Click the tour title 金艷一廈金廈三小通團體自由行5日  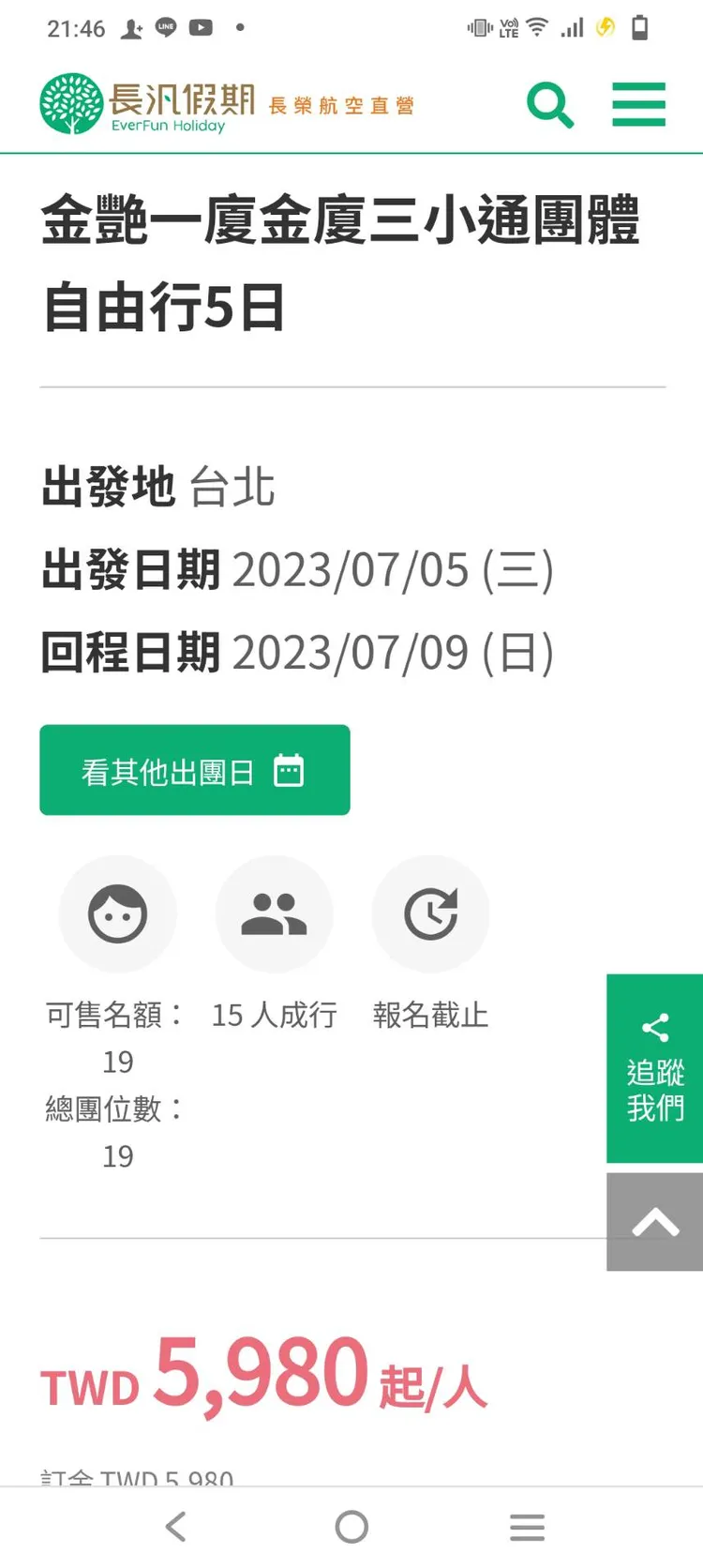(x=342, y=263)
